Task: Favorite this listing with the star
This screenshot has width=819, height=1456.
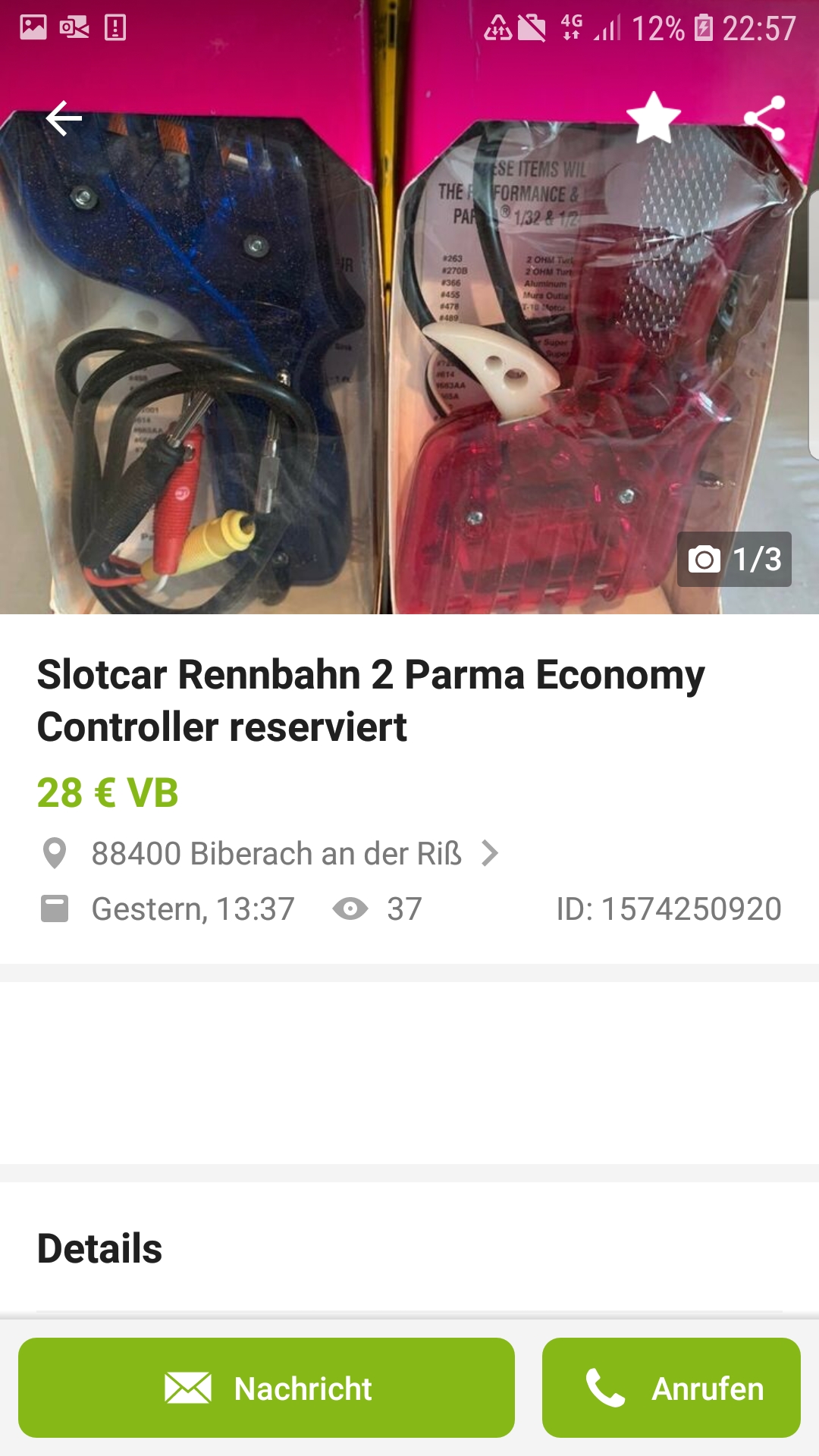Action: pos(654,118)
